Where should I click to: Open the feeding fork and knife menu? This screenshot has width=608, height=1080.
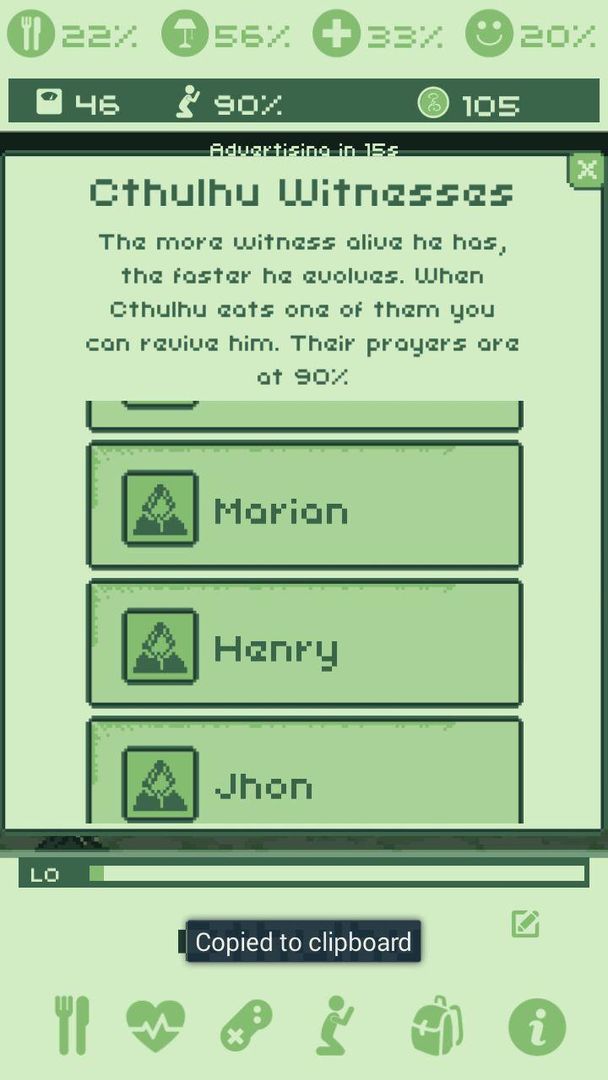(71, 1025)
